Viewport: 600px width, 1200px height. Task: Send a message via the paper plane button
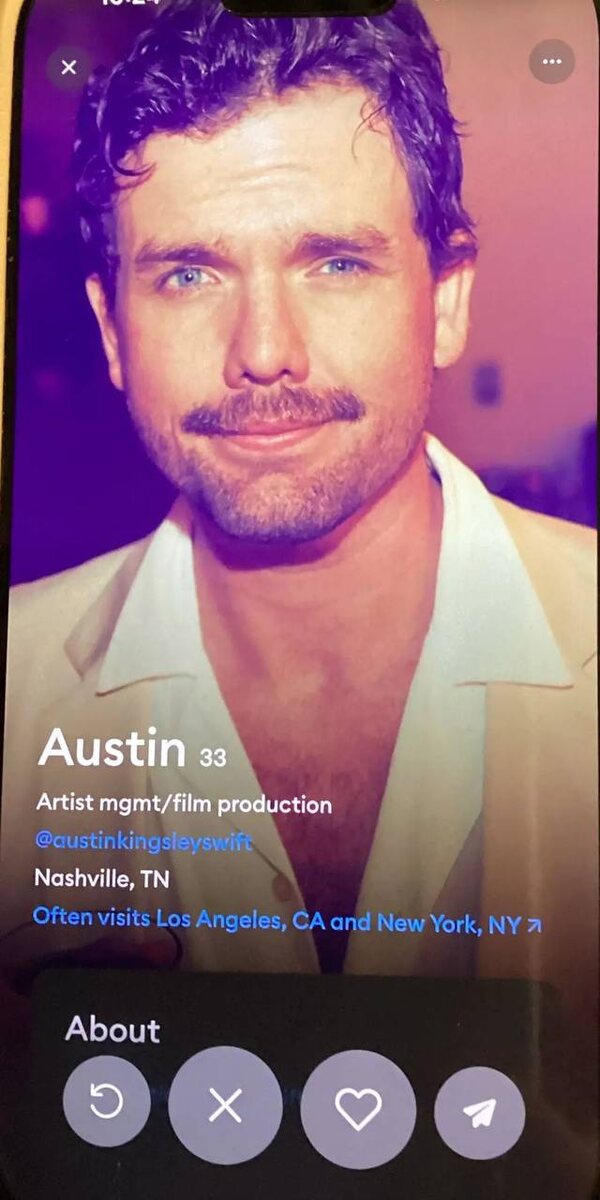480,1111
